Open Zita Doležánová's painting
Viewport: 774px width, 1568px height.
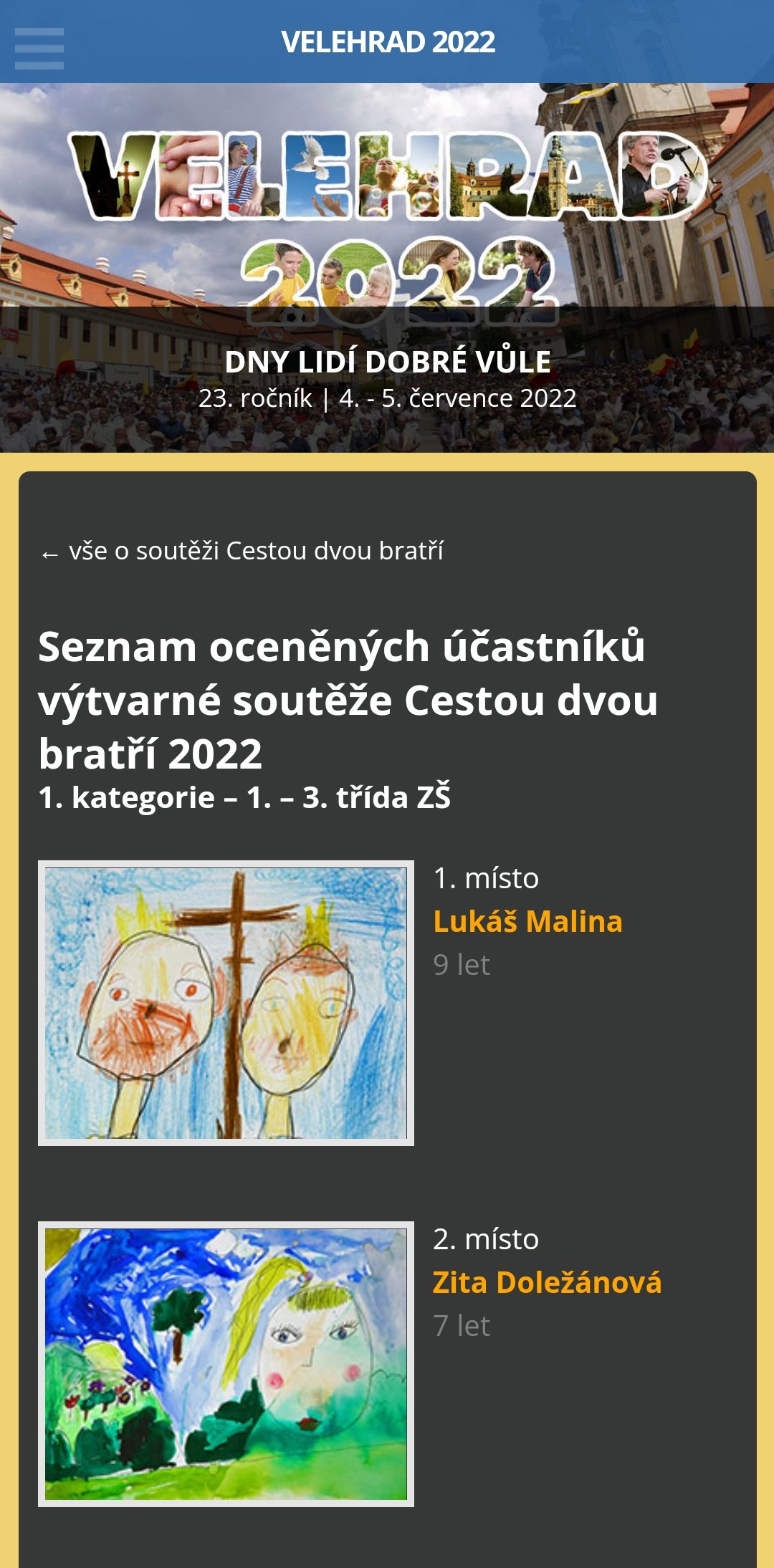[x=226, y=1364]
